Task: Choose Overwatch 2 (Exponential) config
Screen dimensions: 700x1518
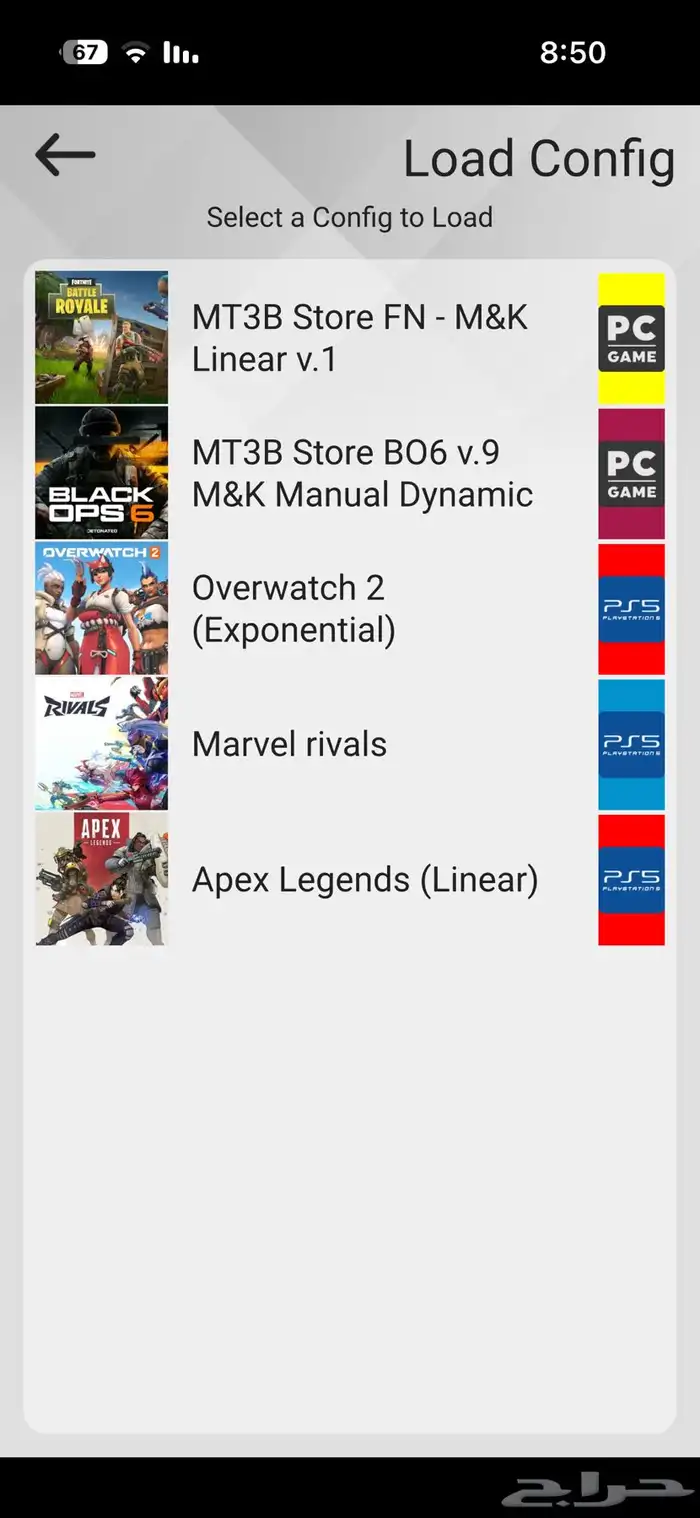Action: pyautogui.click(x=294, y=608)
